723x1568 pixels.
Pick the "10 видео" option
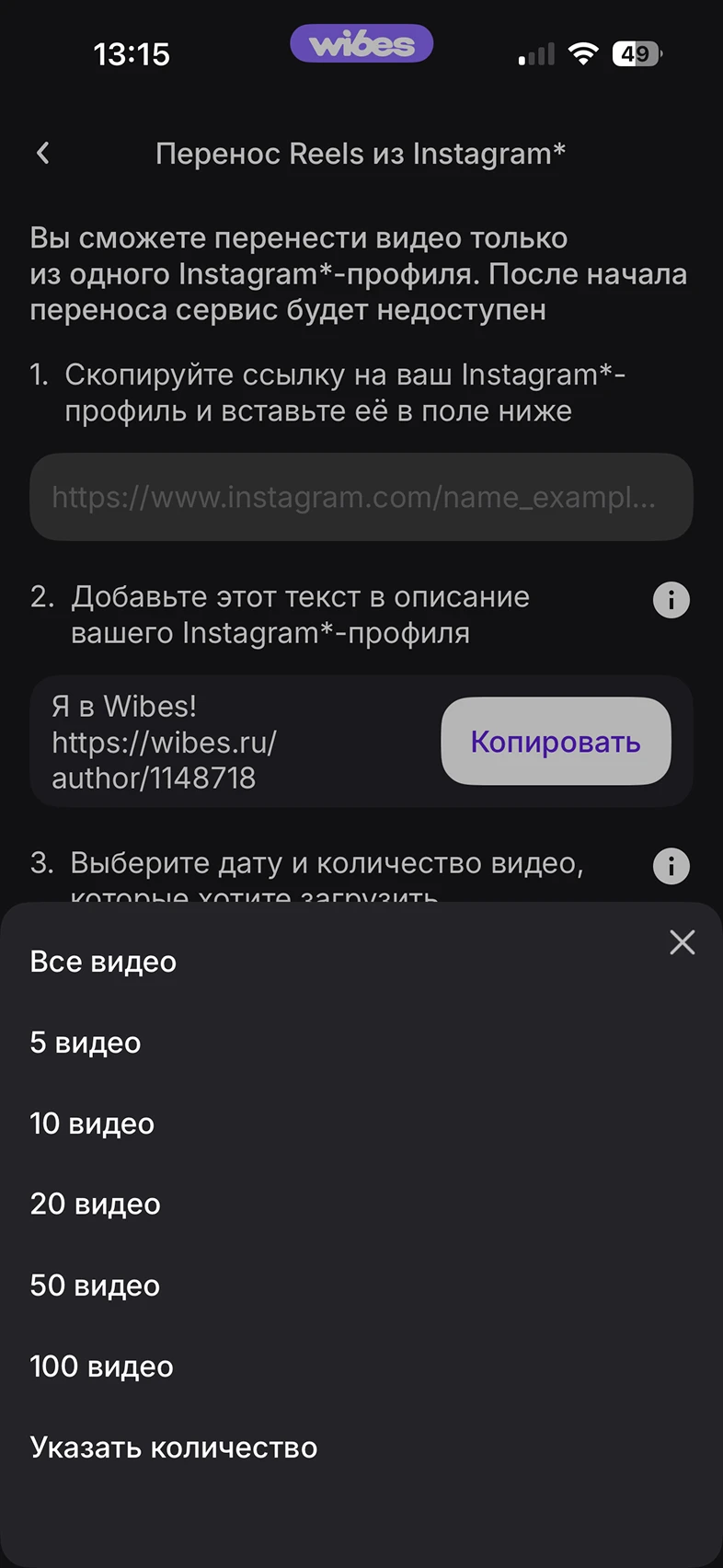(x=361, y=1124)
